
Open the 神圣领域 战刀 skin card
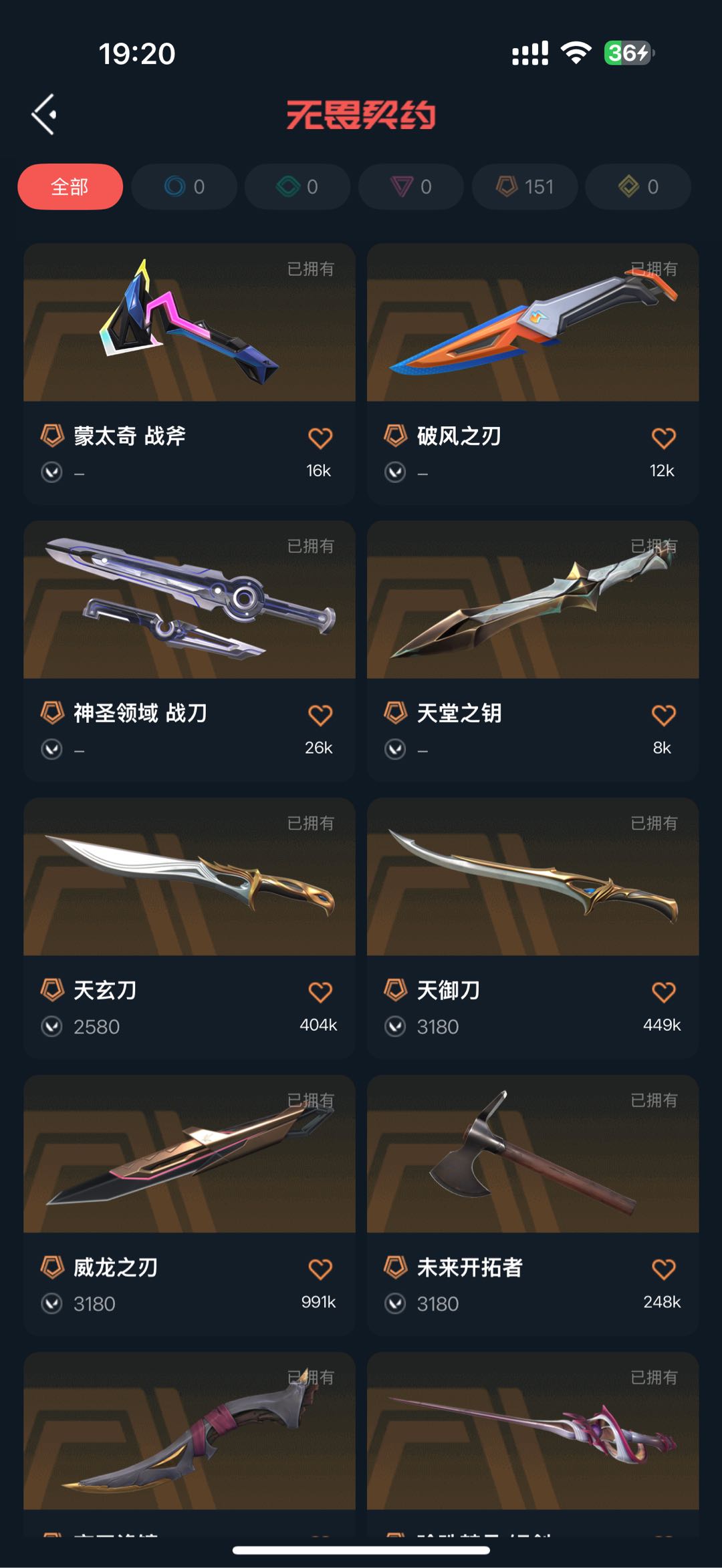189,650
